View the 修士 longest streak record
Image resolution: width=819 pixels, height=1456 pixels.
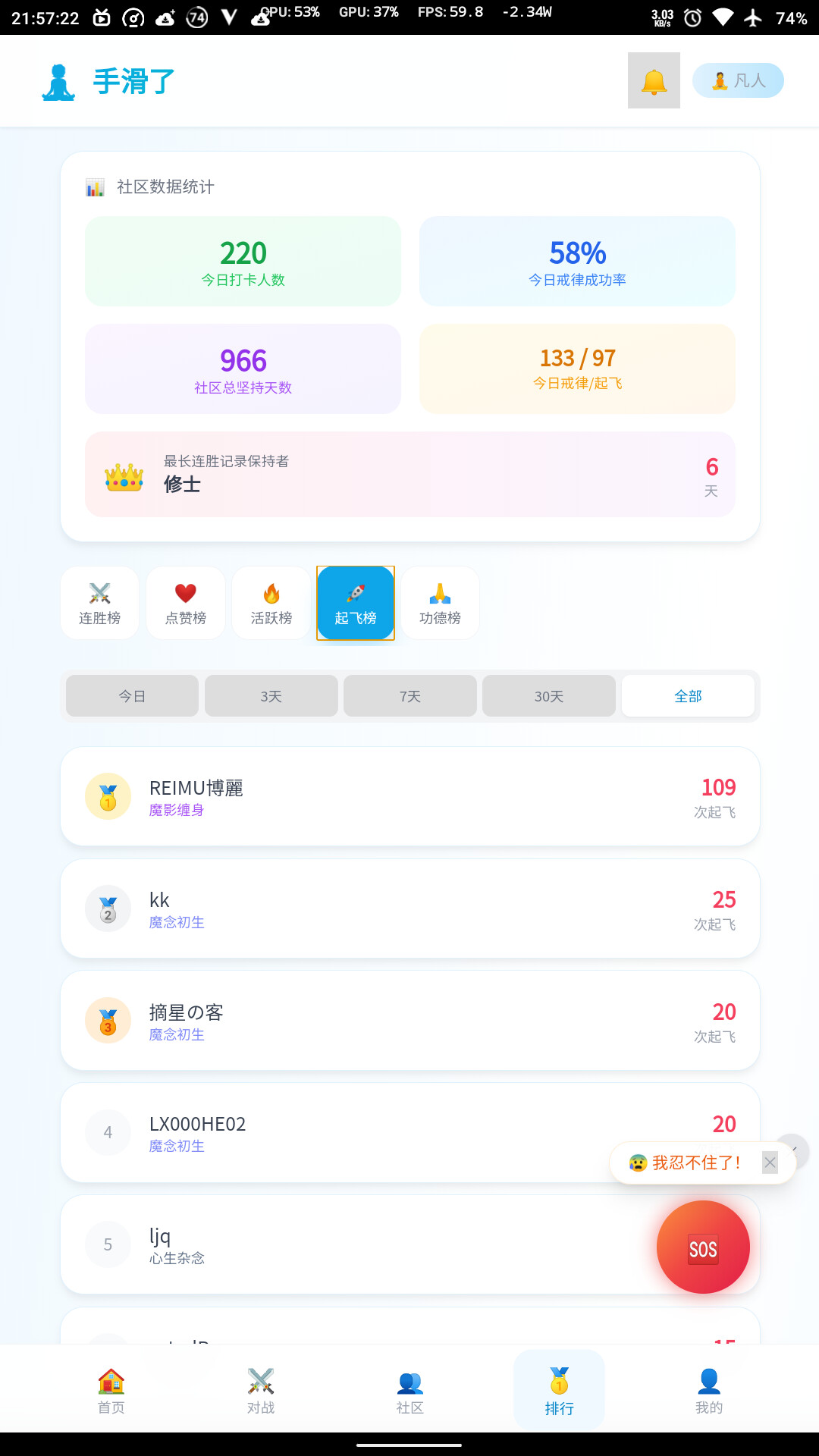pos(410,475)
